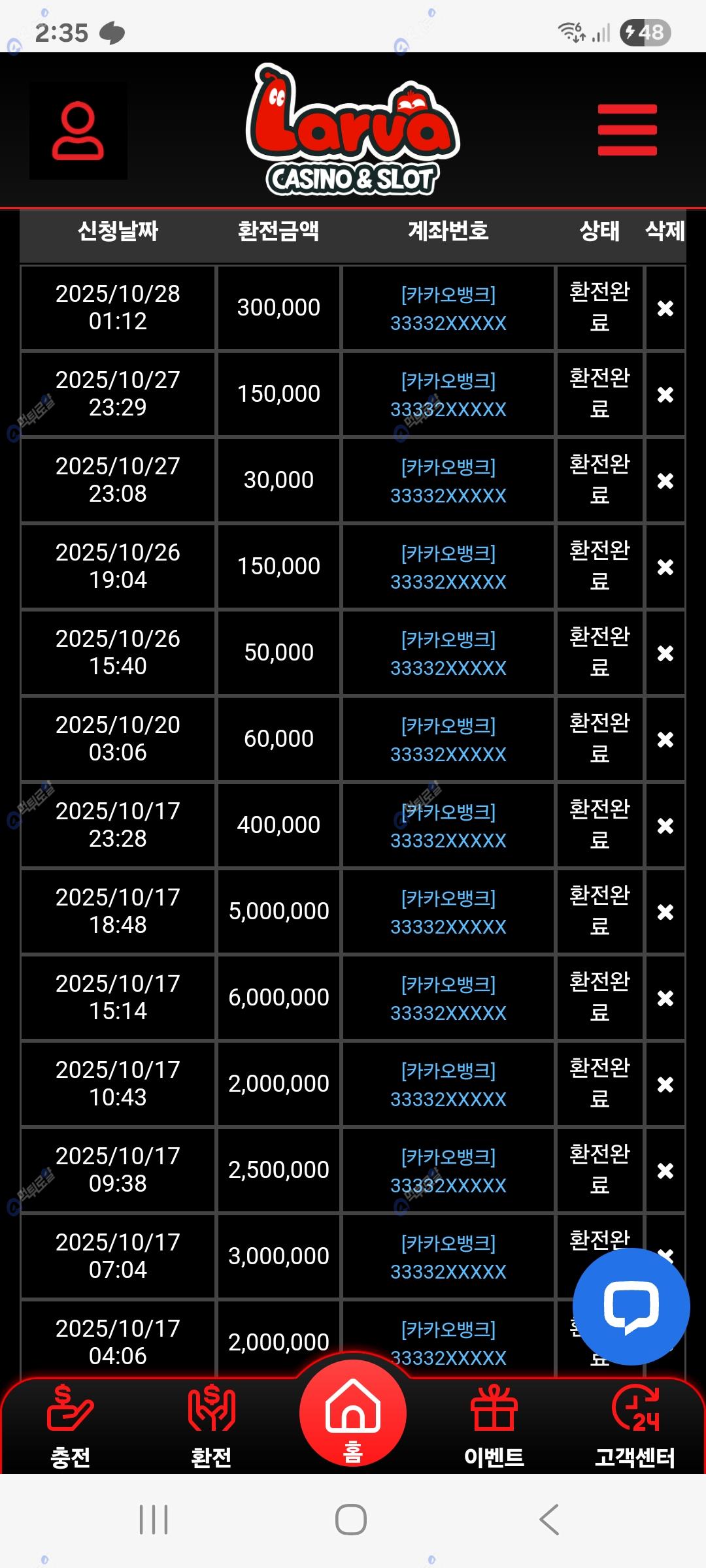Delete the 2025/10/27 23:29 withdrawal record

665,395
